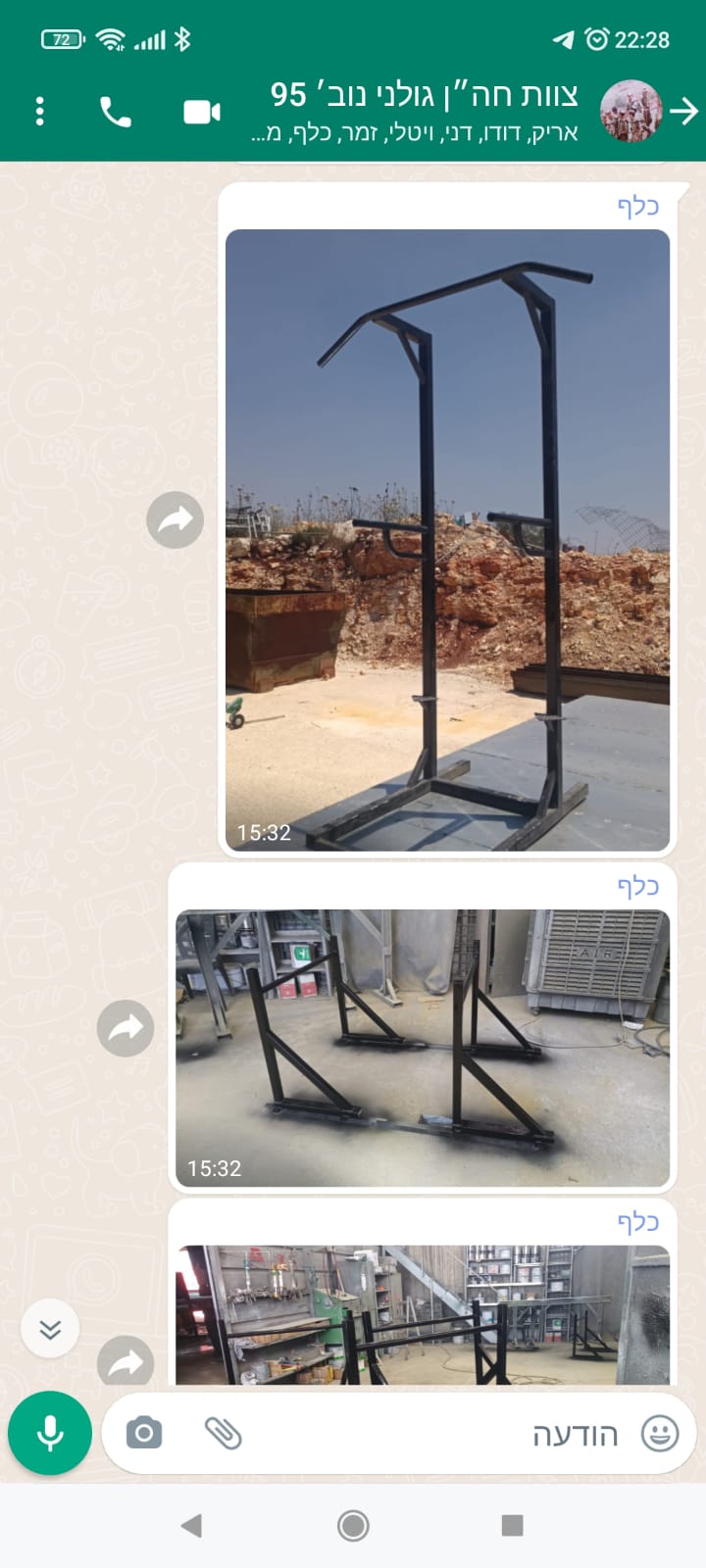Start a video call with the group
The image size is (706, 1568).
coord(202,112)
